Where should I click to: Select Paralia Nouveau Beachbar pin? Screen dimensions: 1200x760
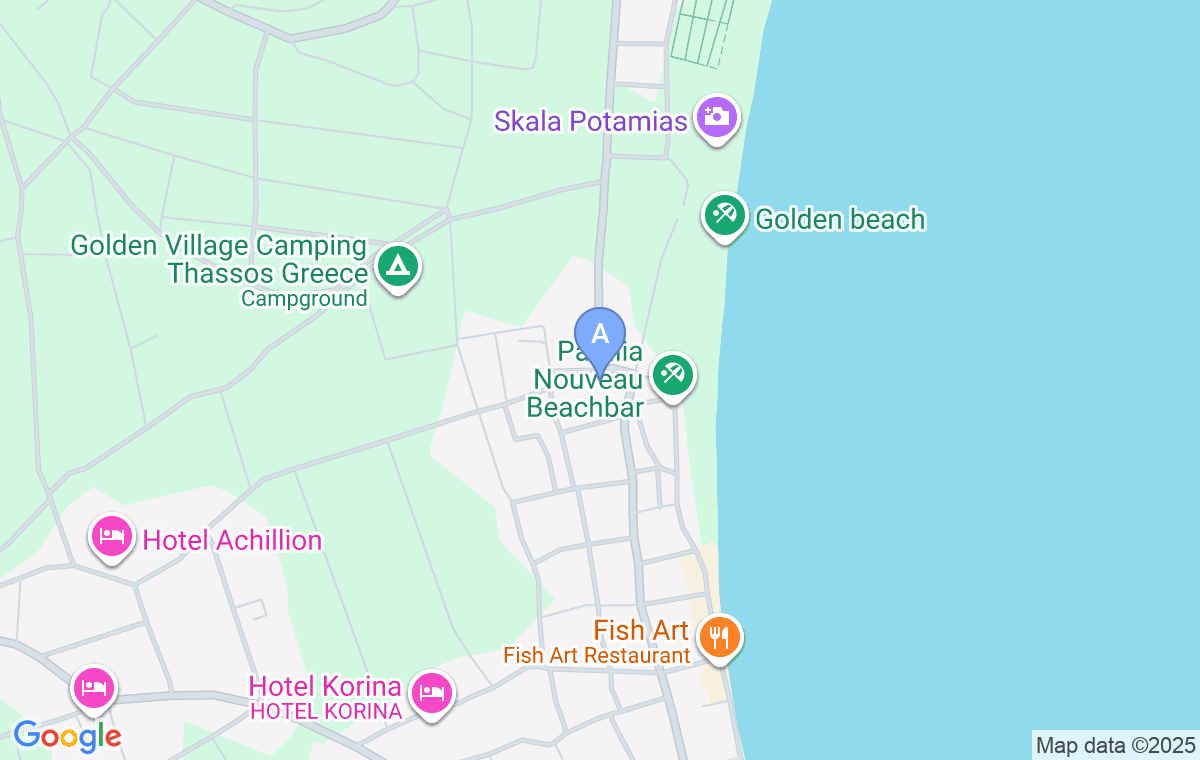(x=673, y=376)
